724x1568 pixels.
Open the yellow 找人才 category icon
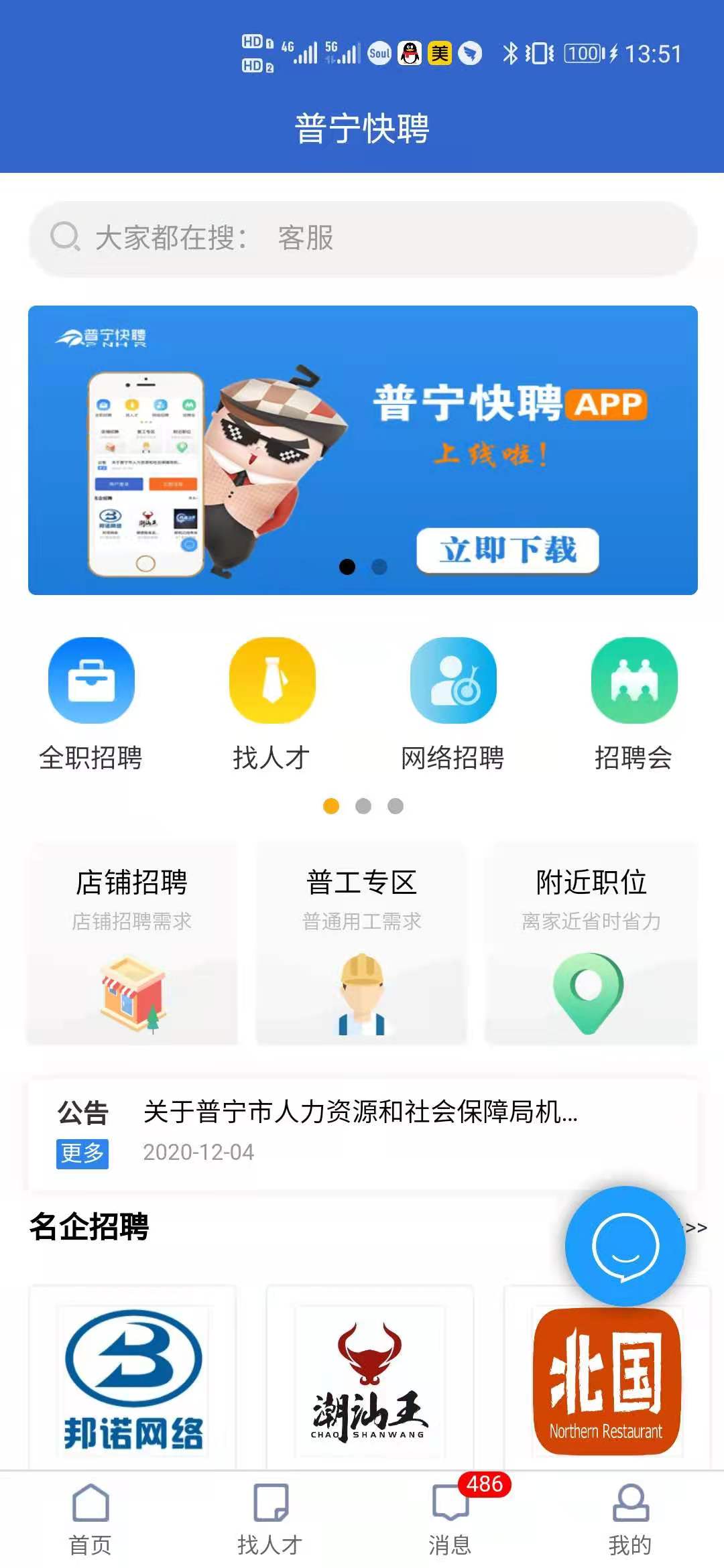click(x=272, y=681)
